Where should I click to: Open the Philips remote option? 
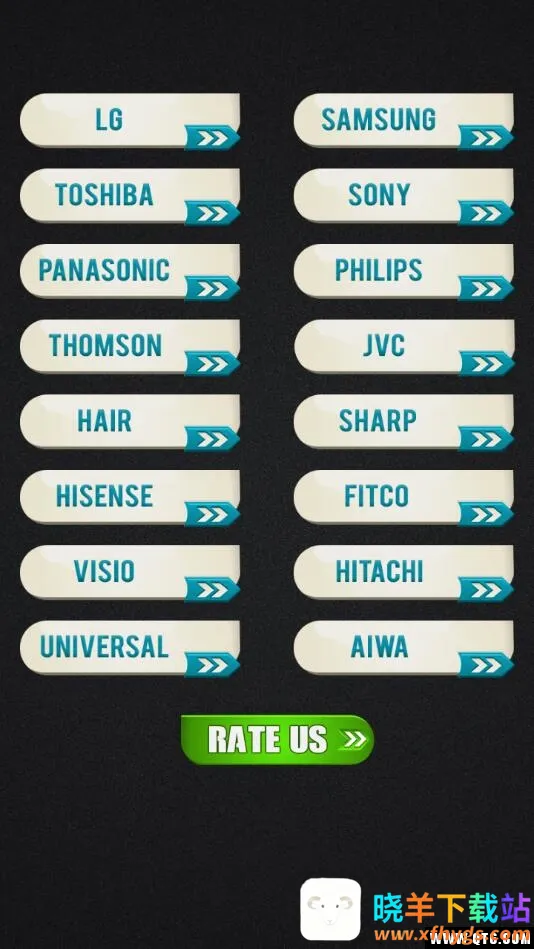point(404,272)
